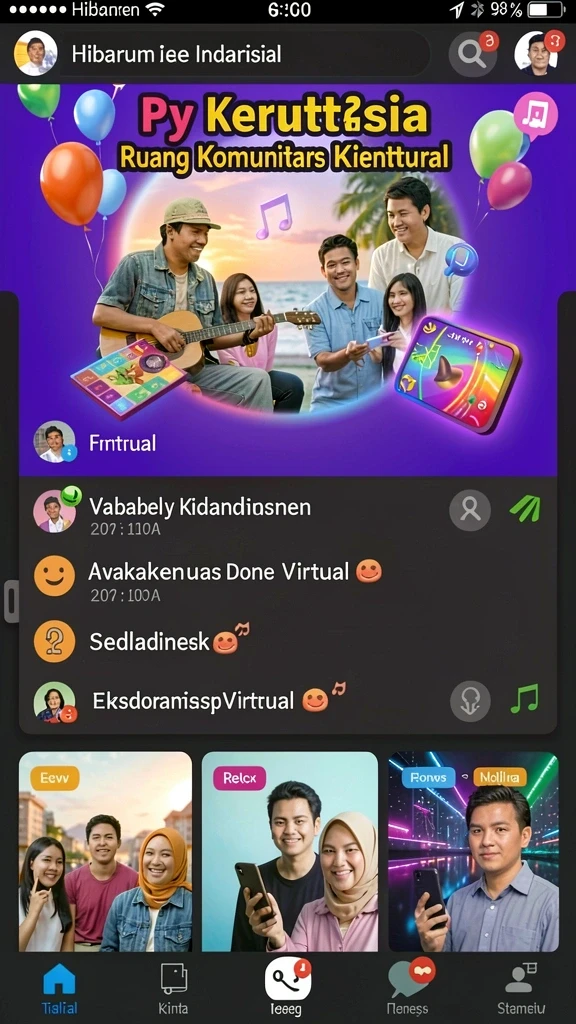Tap the person icon beside Vababely Kidandiosnen
The image size is (576, 1024).
click(470, 510)
